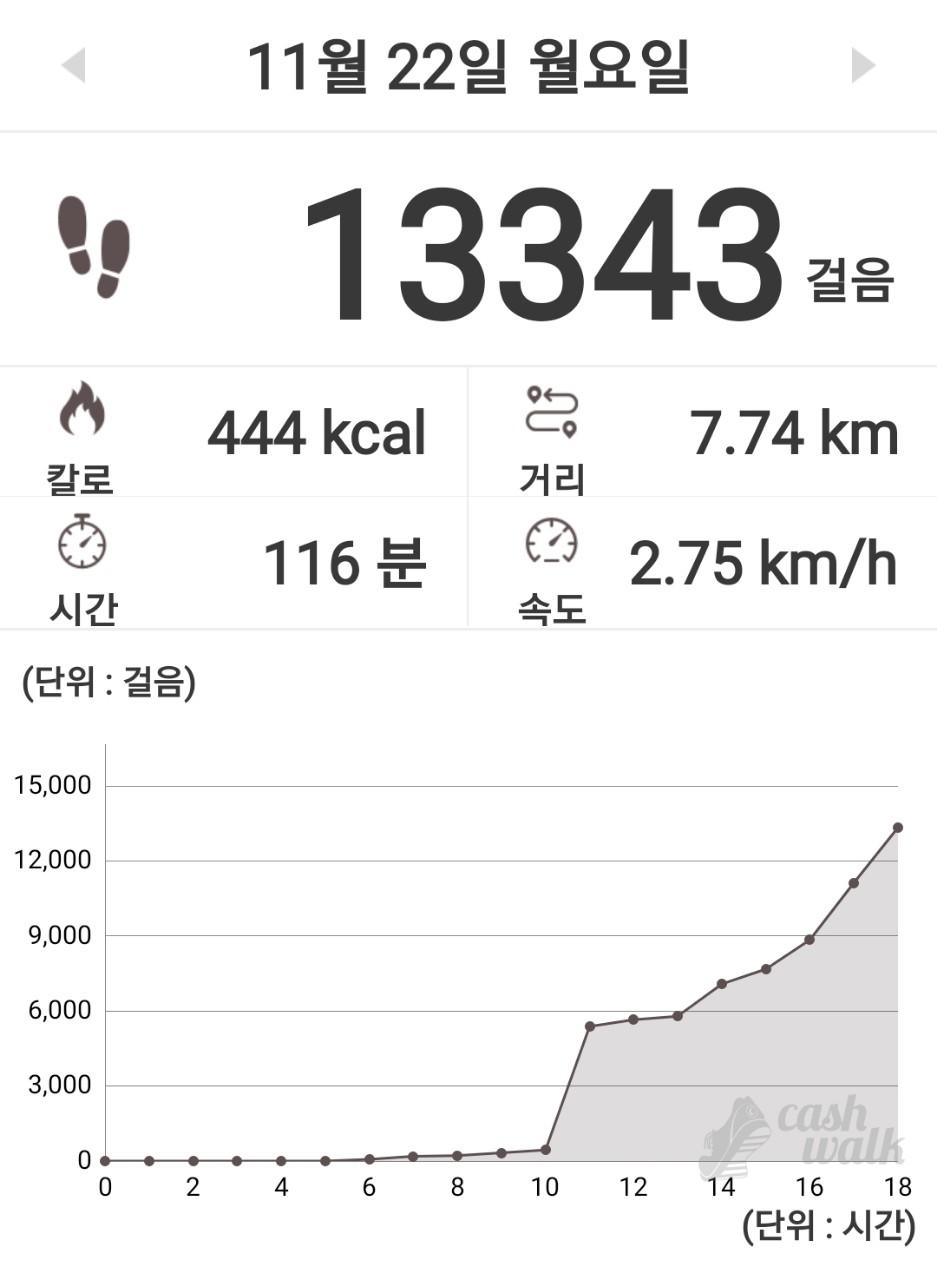This screenshot has width=937, height=1280.
Task: Go to the next day's step record
Action: click(x=862, y=66)
